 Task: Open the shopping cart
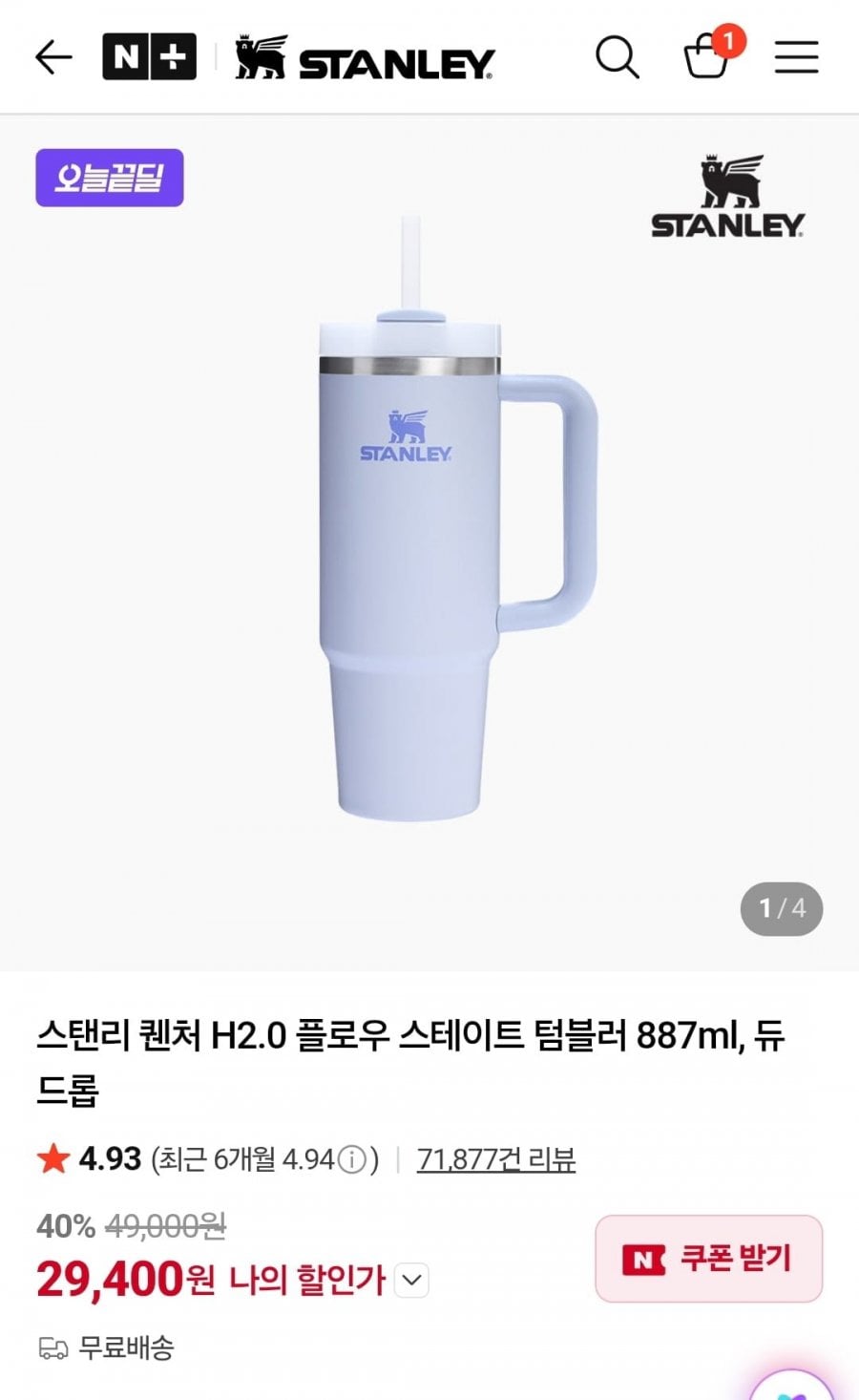[x=708, y=56]
